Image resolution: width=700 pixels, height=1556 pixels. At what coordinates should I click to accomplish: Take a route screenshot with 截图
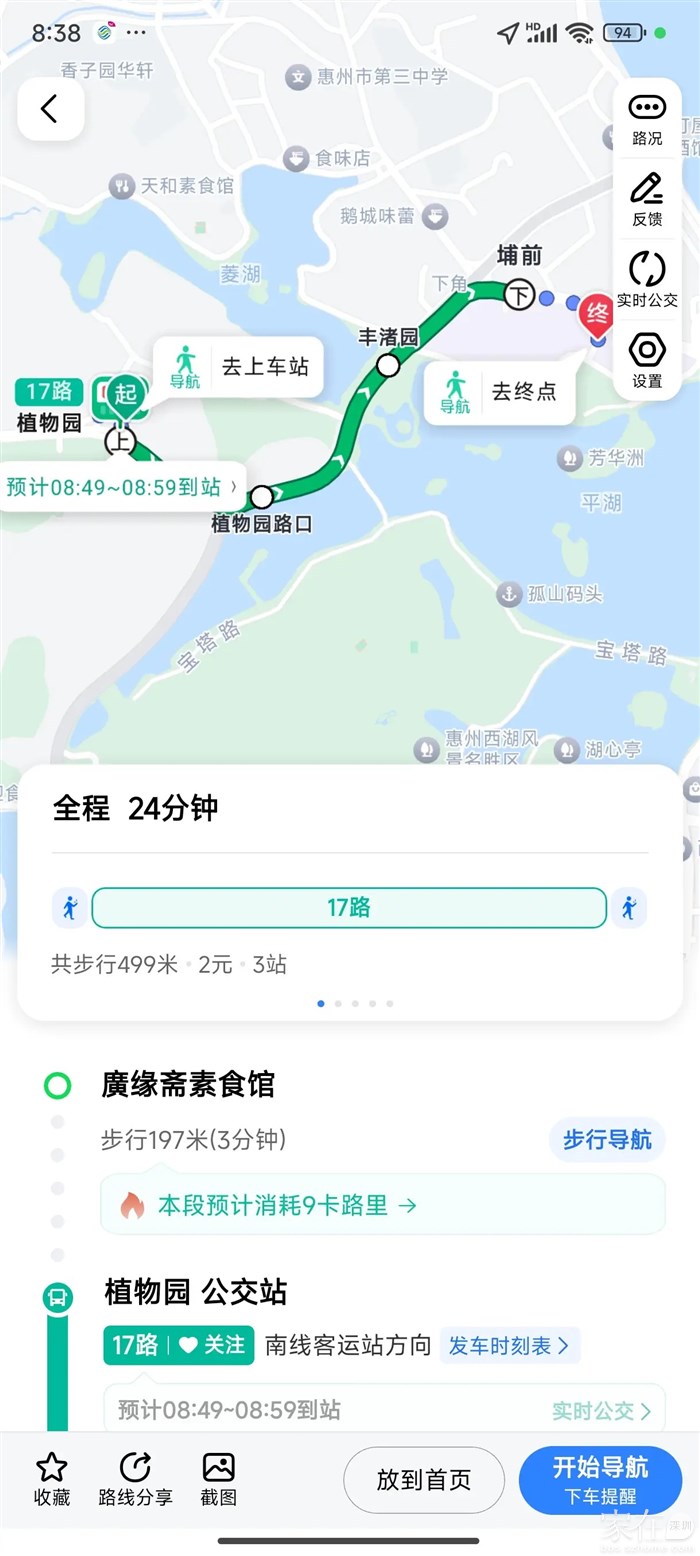218,1479
